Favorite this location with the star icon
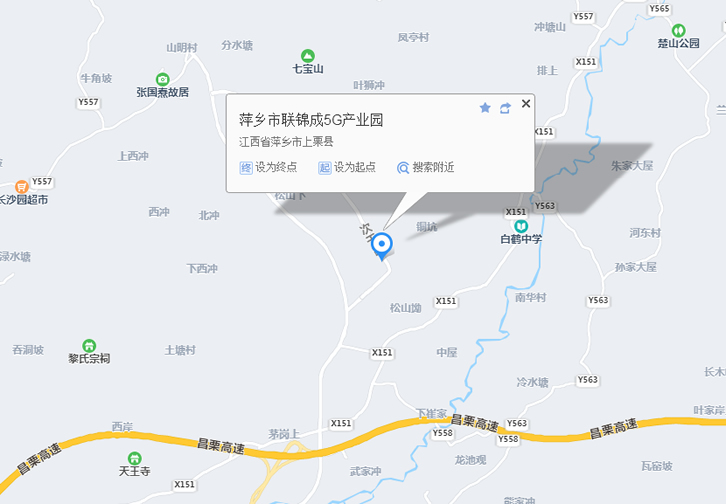726x504 pixels. click(x=485, y=108)
